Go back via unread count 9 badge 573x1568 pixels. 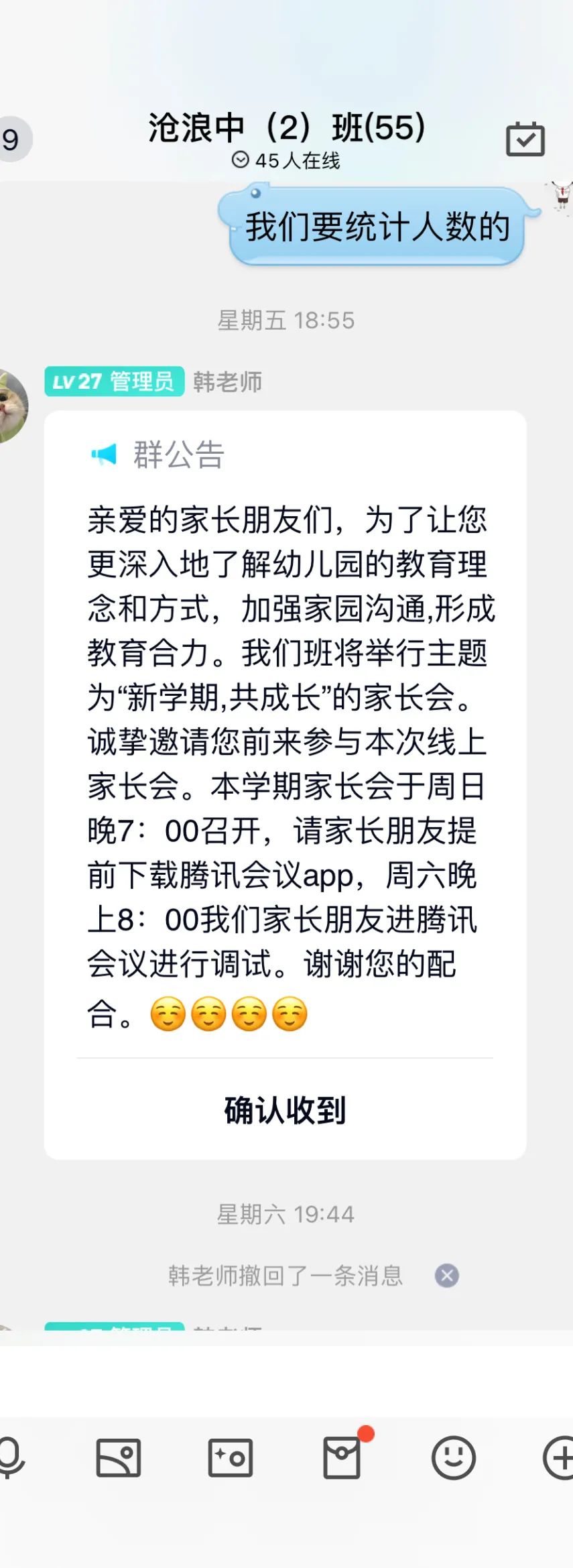click(12, 139)
